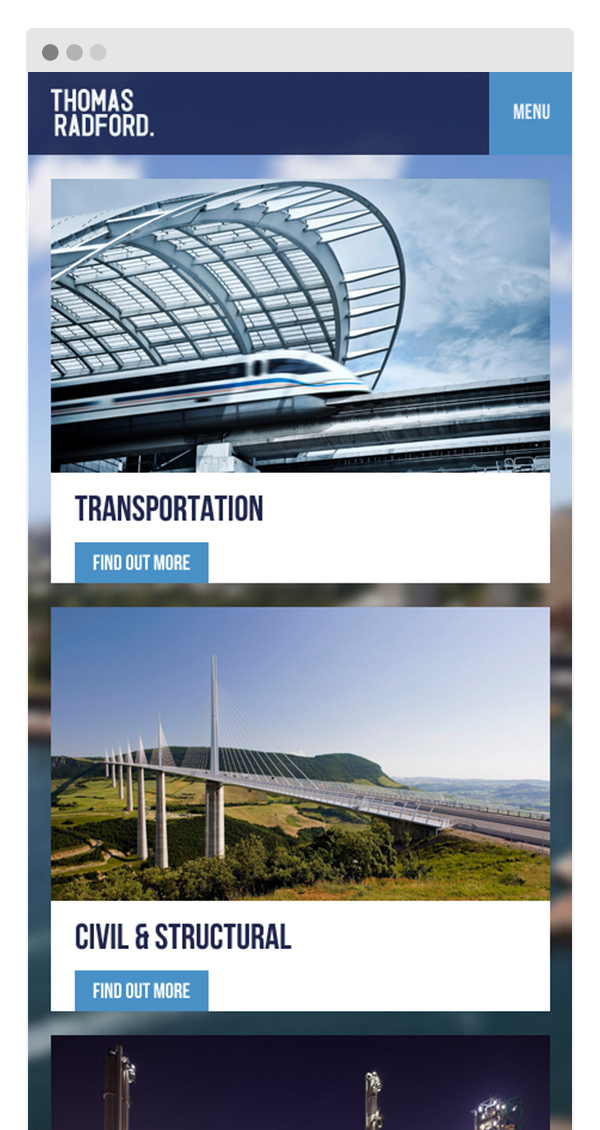
Task: Open the Transportation train image card
Action: pyautogui.click(x=300, y=325)
